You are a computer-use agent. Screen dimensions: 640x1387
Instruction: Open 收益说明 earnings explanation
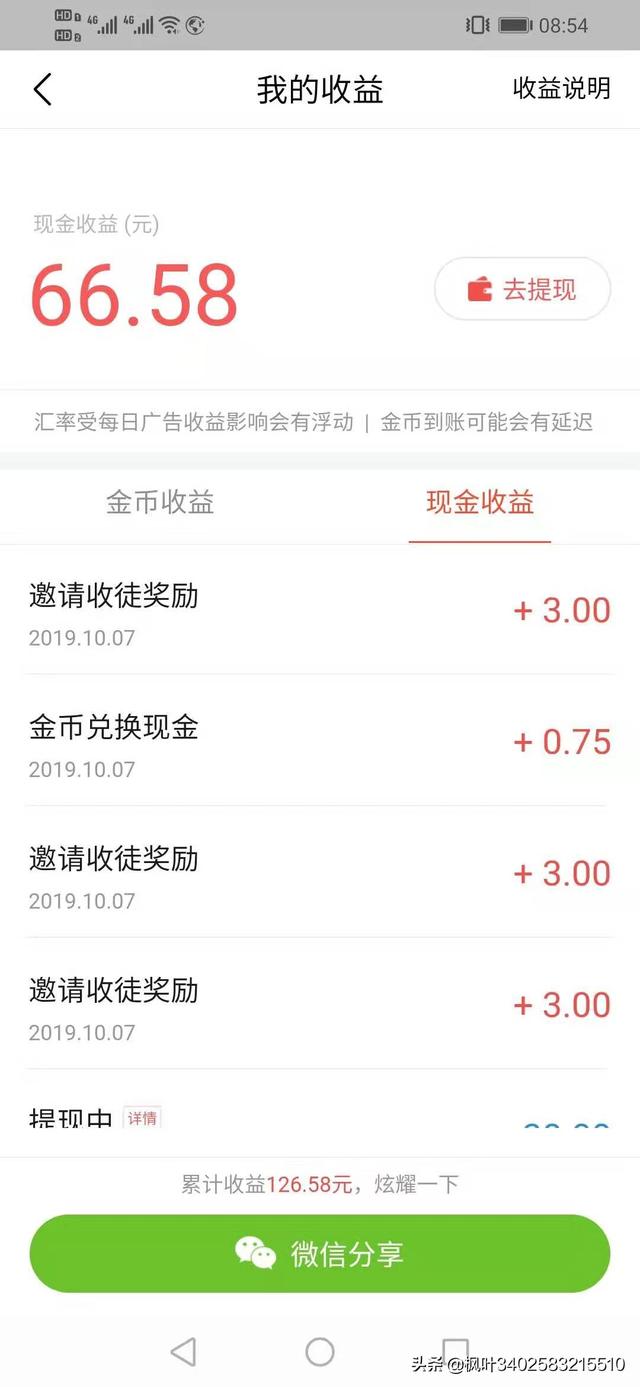[x=561, y=88]
